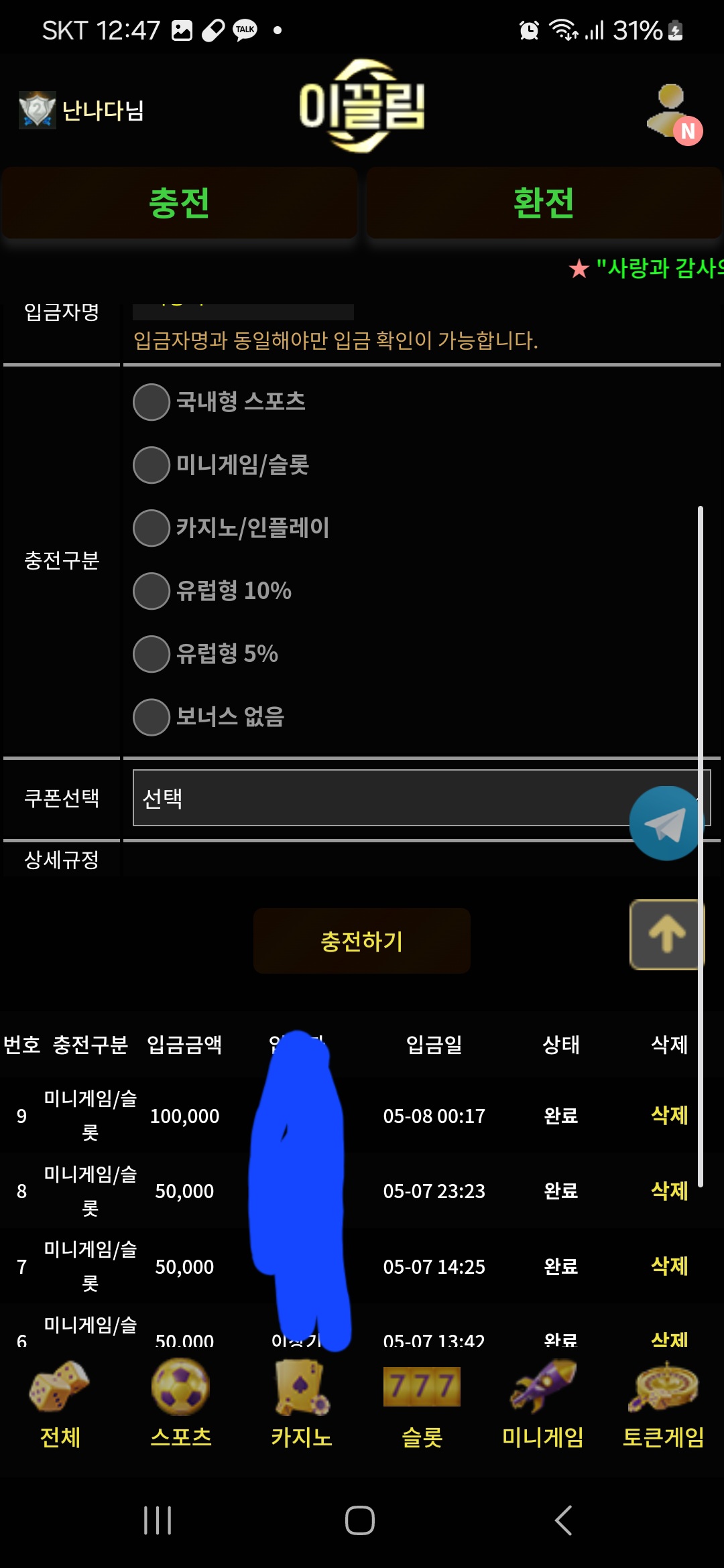Open the user profile icon
Image resolution: width=724 pixels, height=1568 pixels.
point(672,111)
